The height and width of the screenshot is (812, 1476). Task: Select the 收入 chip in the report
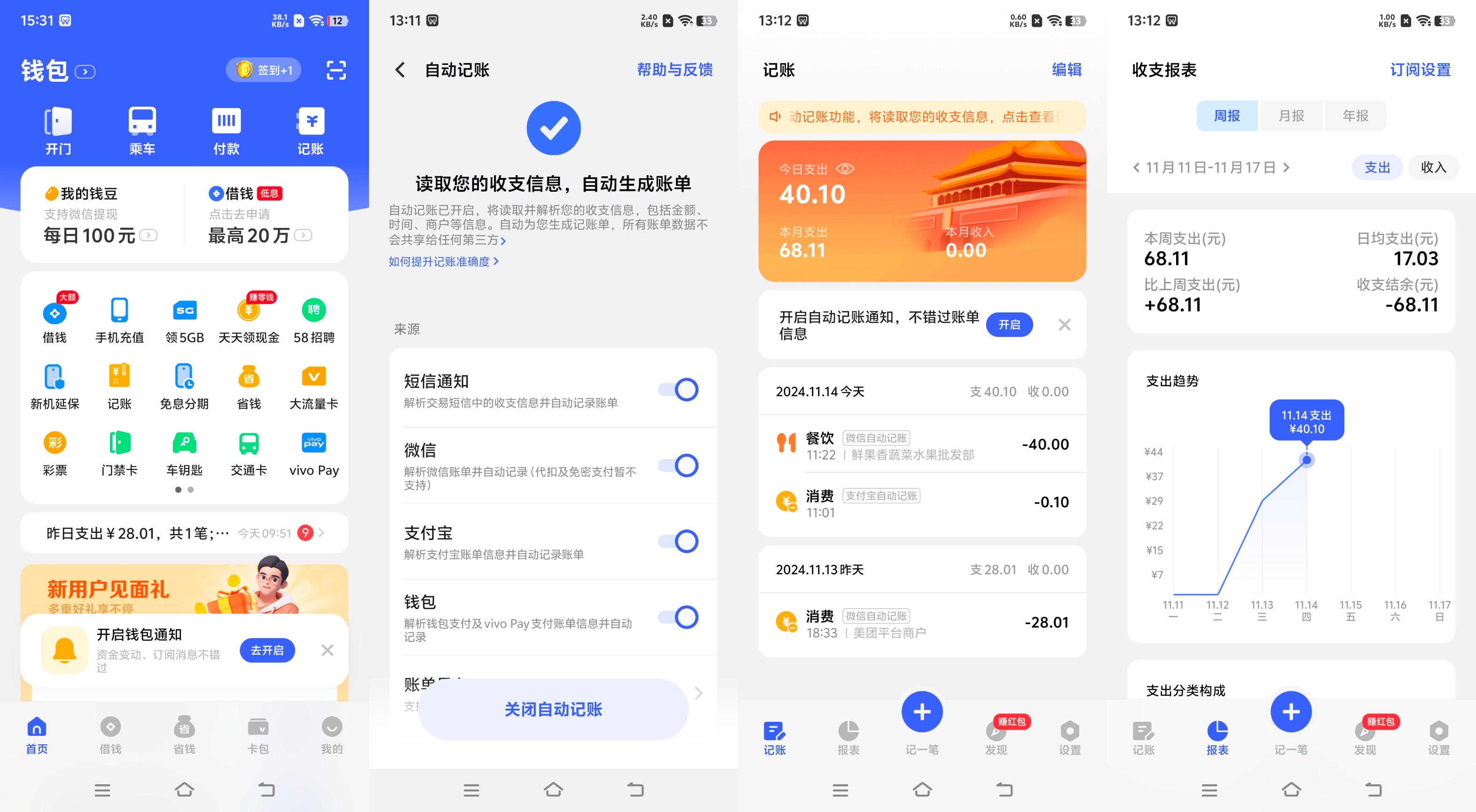(x=1433, y=167)
